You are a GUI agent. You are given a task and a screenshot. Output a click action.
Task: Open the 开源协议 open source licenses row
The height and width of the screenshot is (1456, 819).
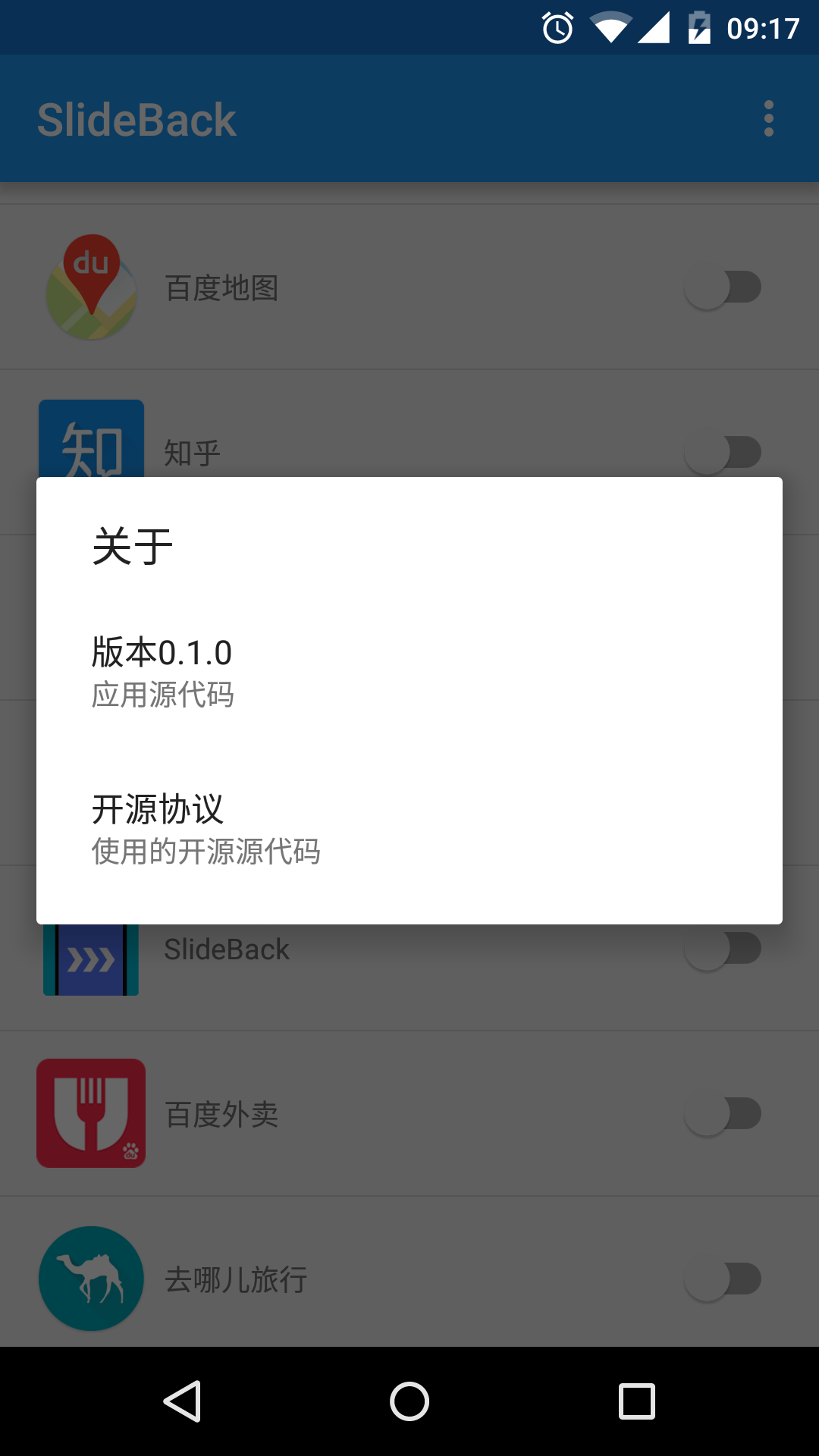[x=409, y=830]
